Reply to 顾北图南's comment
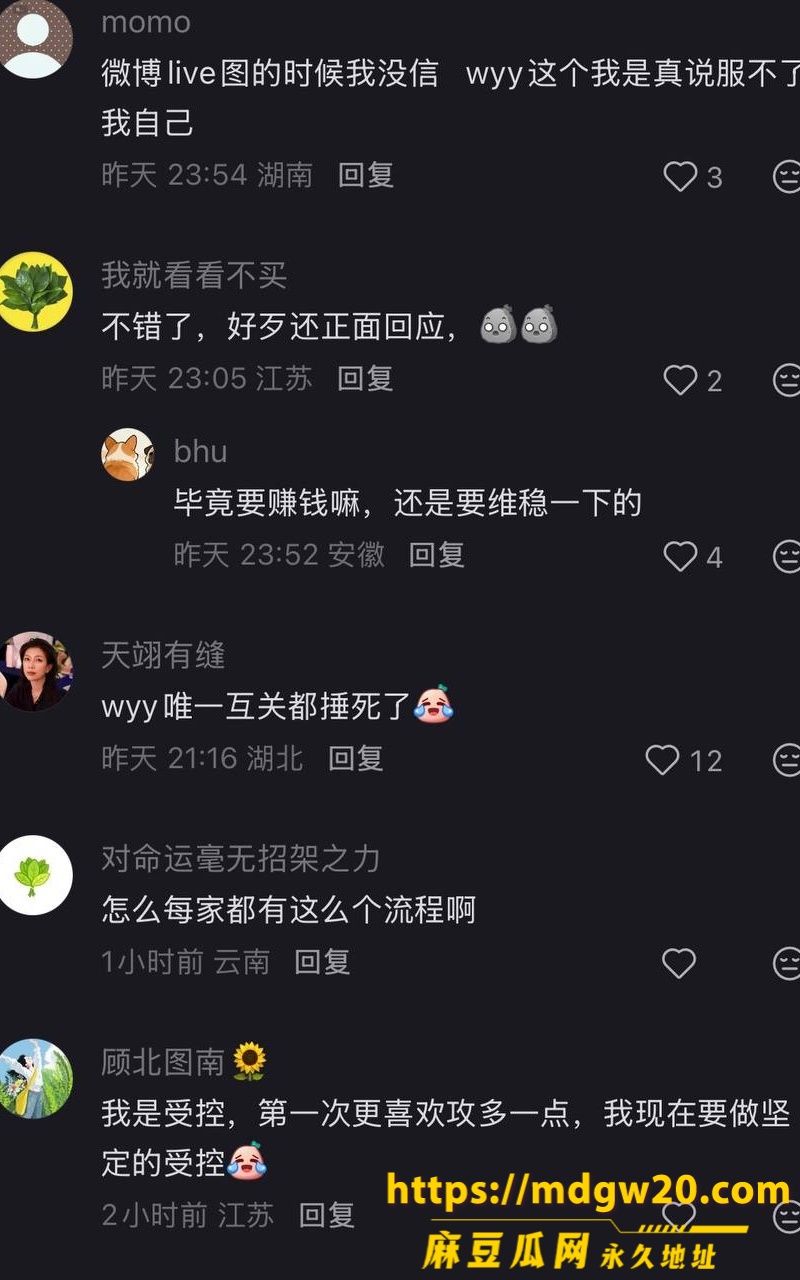 (327, 1215)
